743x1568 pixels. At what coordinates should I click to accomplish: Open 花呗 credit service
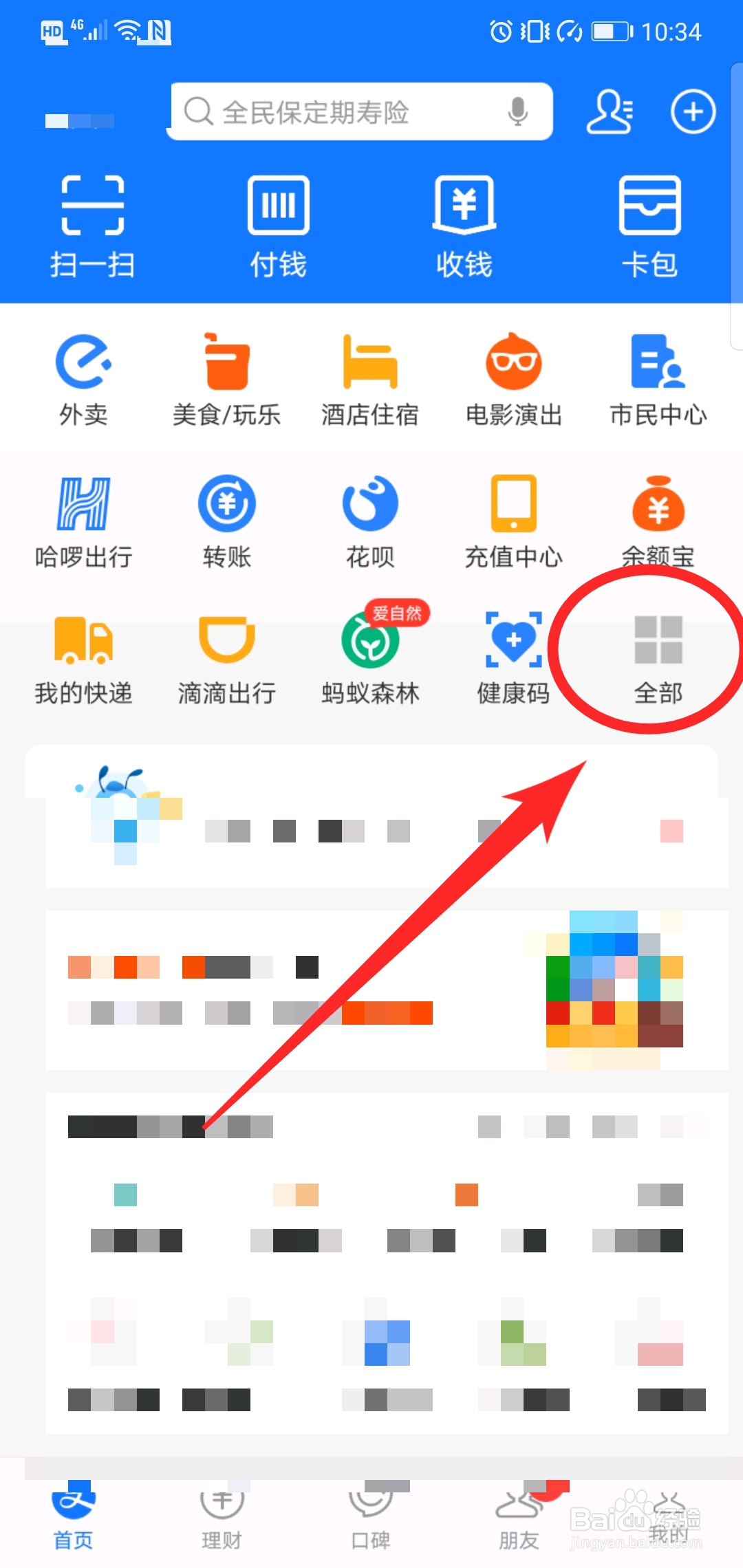(369, 523)
